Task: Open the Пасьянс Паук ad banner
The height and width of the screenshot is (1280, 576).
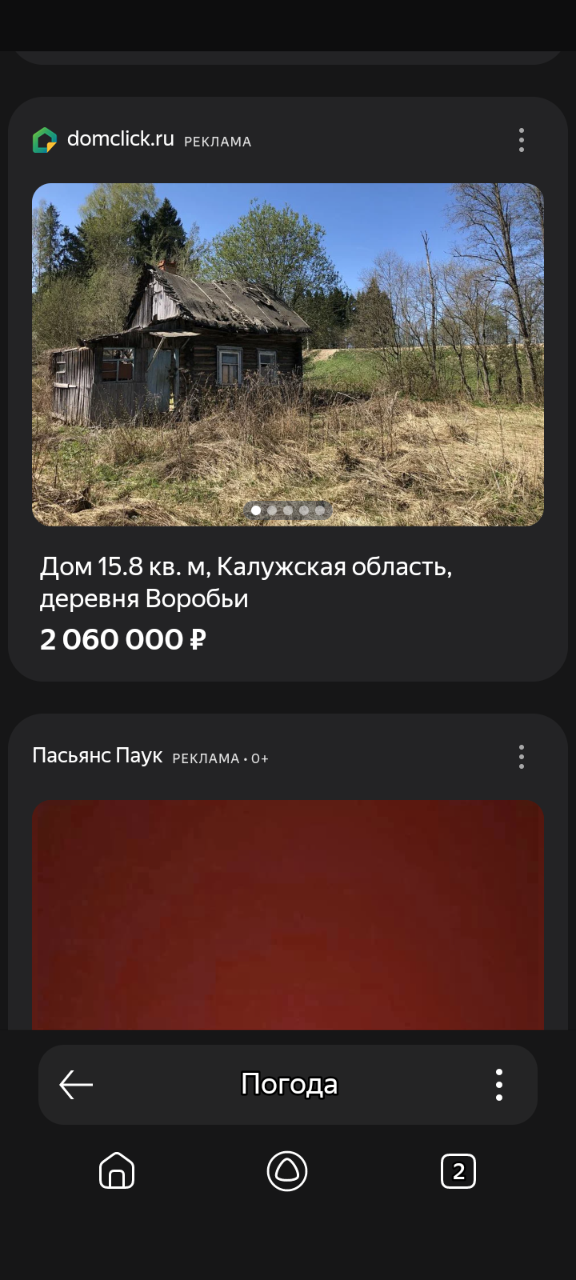Action: point(288,914)
